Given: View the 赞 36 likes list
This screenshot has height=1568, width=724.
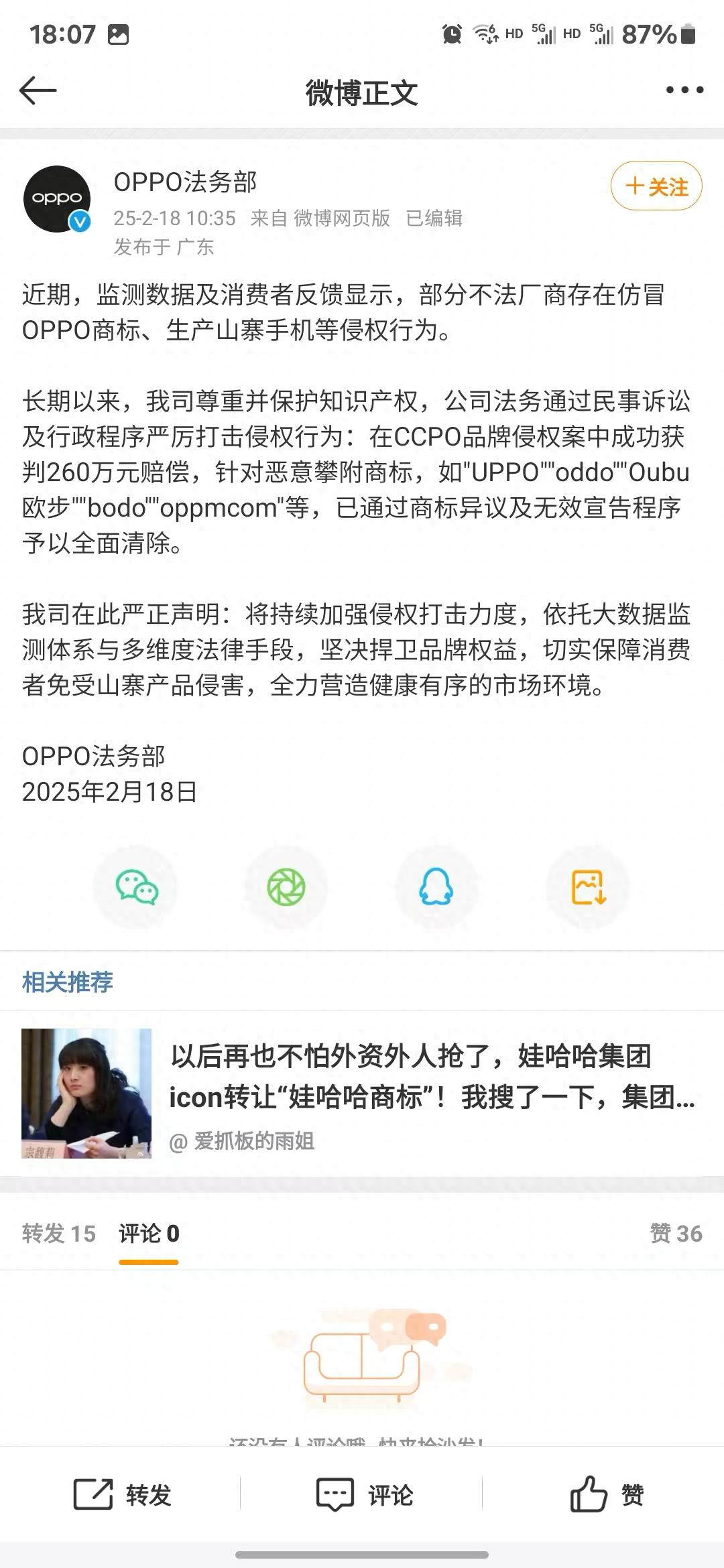Looking at the screenshot, I should 675,1234.
